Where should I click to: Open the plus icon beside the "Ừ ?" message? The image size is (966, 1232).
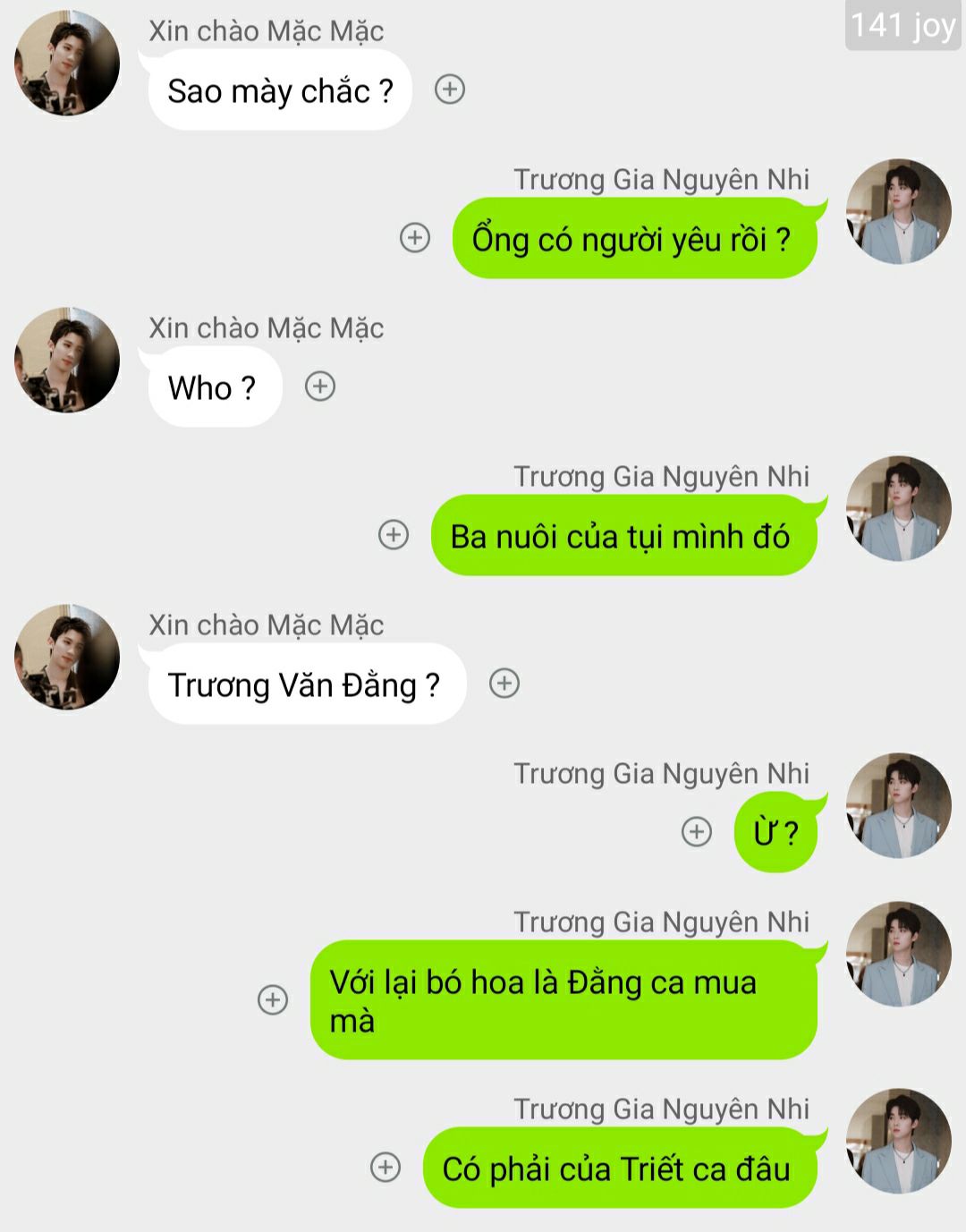[x=697, y=832]
